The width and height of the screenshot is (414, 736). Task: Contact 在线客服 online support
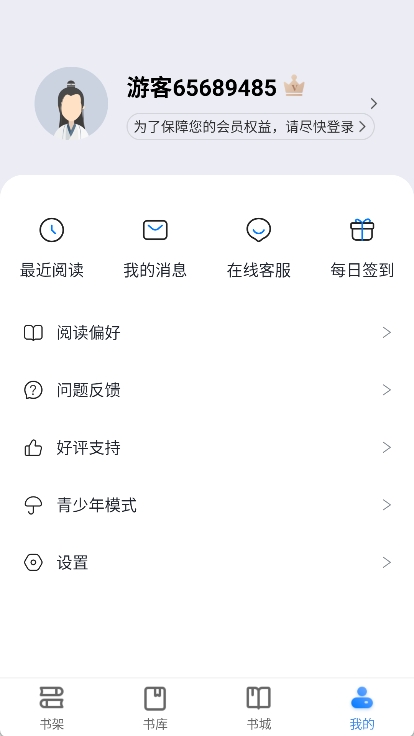(259, 249)
